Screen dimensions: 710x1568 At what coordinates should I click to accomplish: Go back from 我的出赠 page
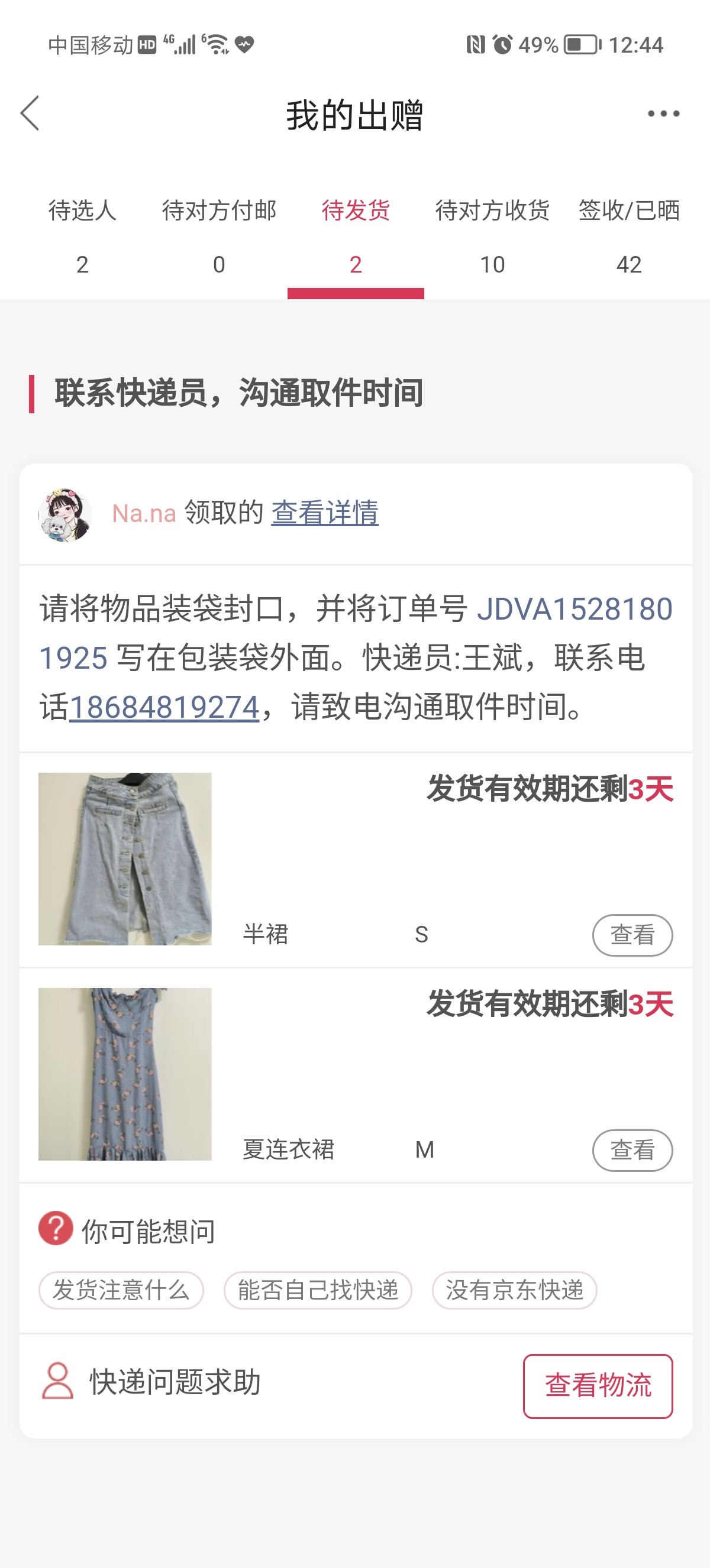tap(30, 113)
